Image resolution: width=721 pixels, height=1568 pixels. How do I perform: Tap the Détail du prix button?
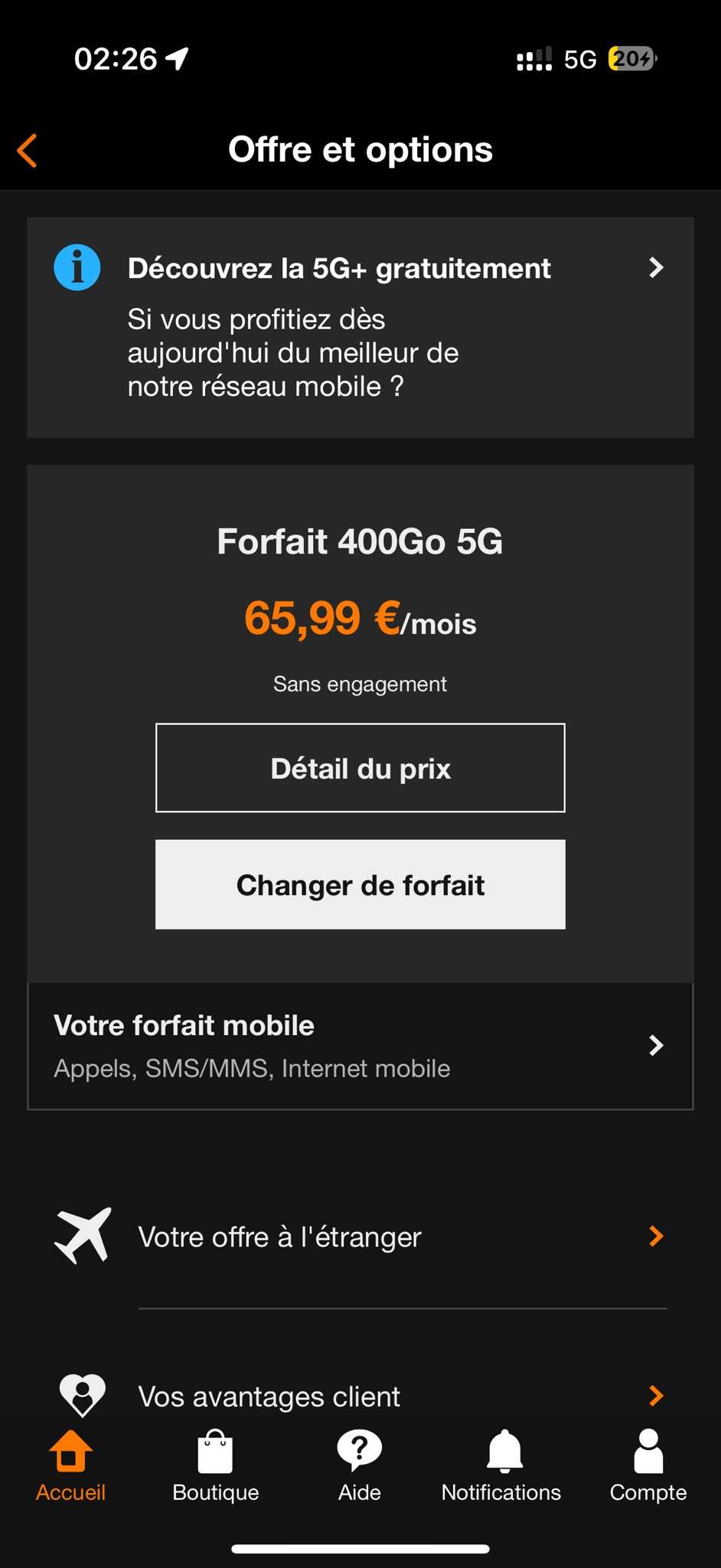pos(360,768)
